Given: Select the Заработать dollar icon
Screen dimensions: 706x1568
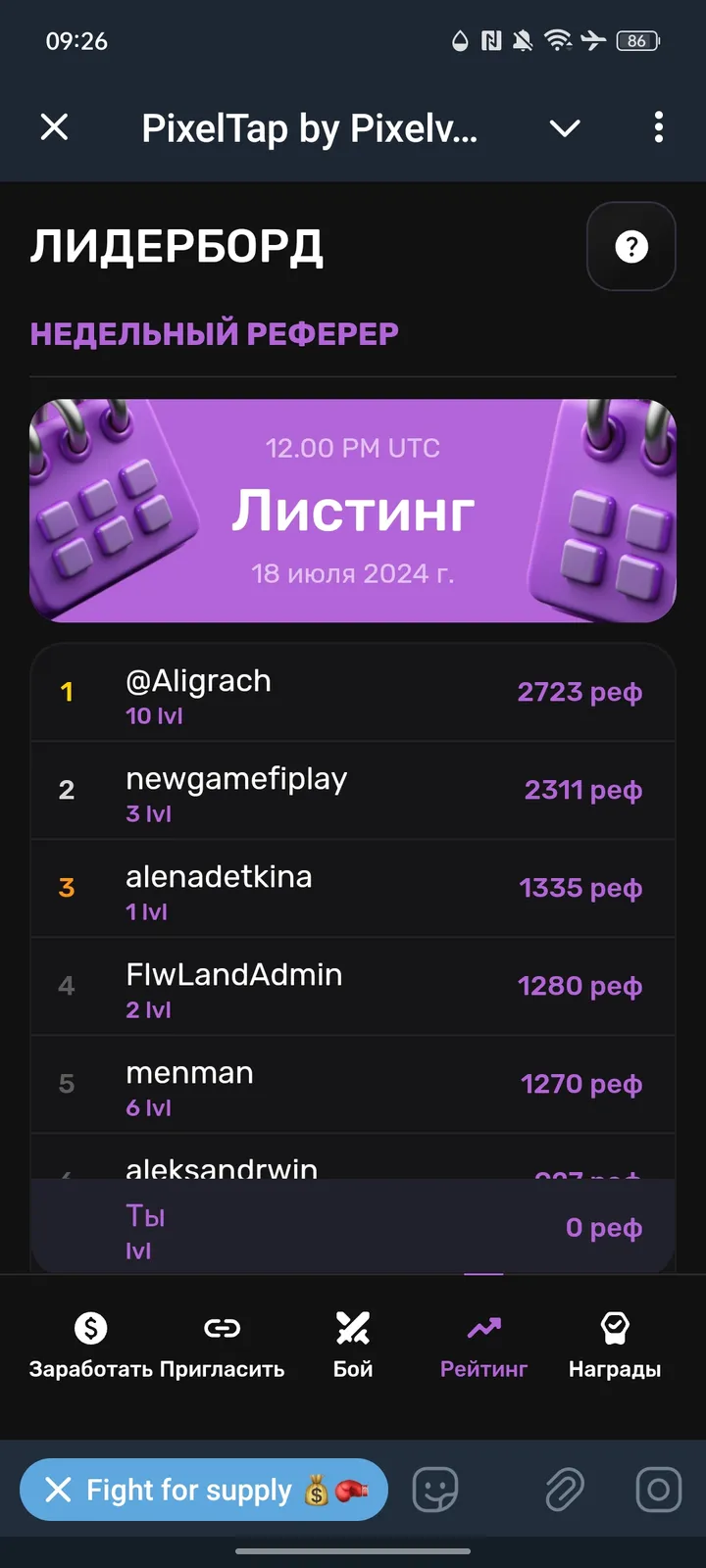Looking at the screenshot, I should click(x=91, y=1328).
